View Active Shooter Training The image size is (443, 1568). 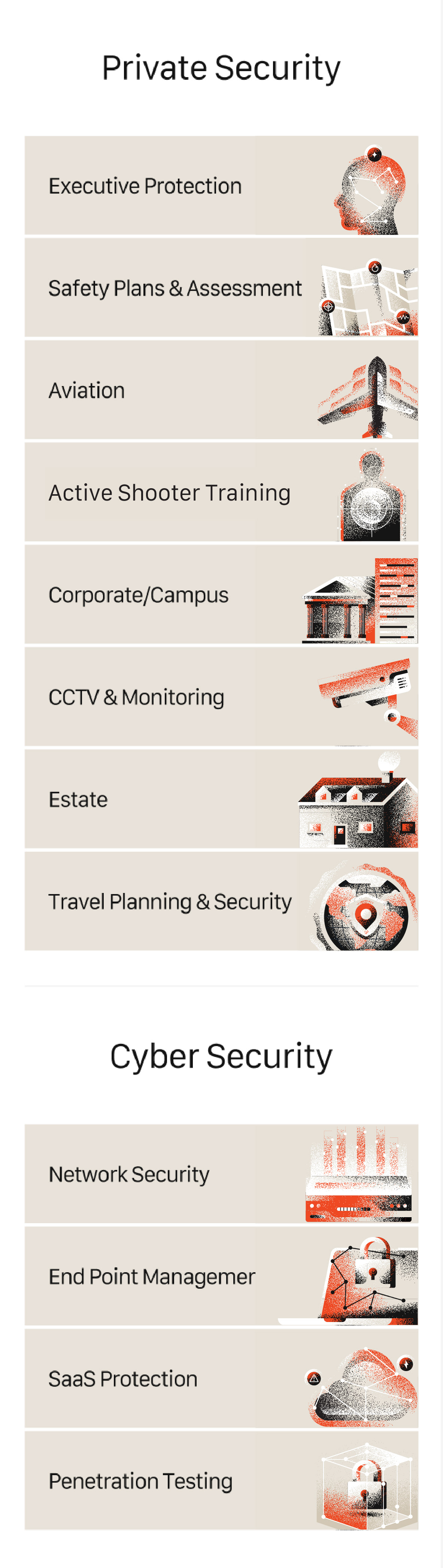[221, 492]
